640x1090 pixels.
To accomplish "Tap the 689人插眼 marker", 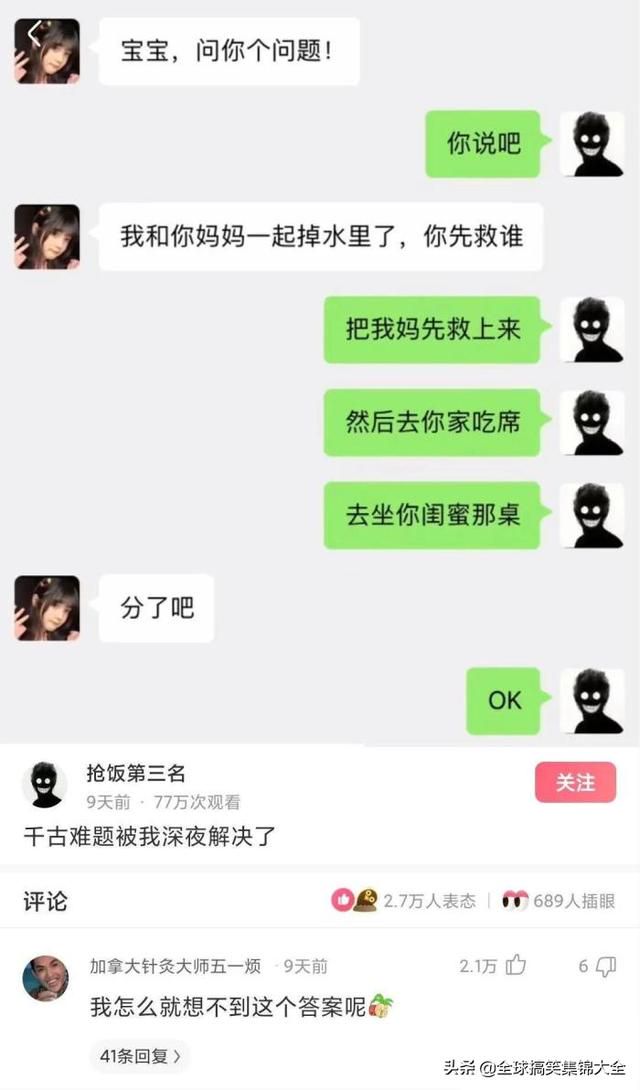I will (x=558, y=900).
